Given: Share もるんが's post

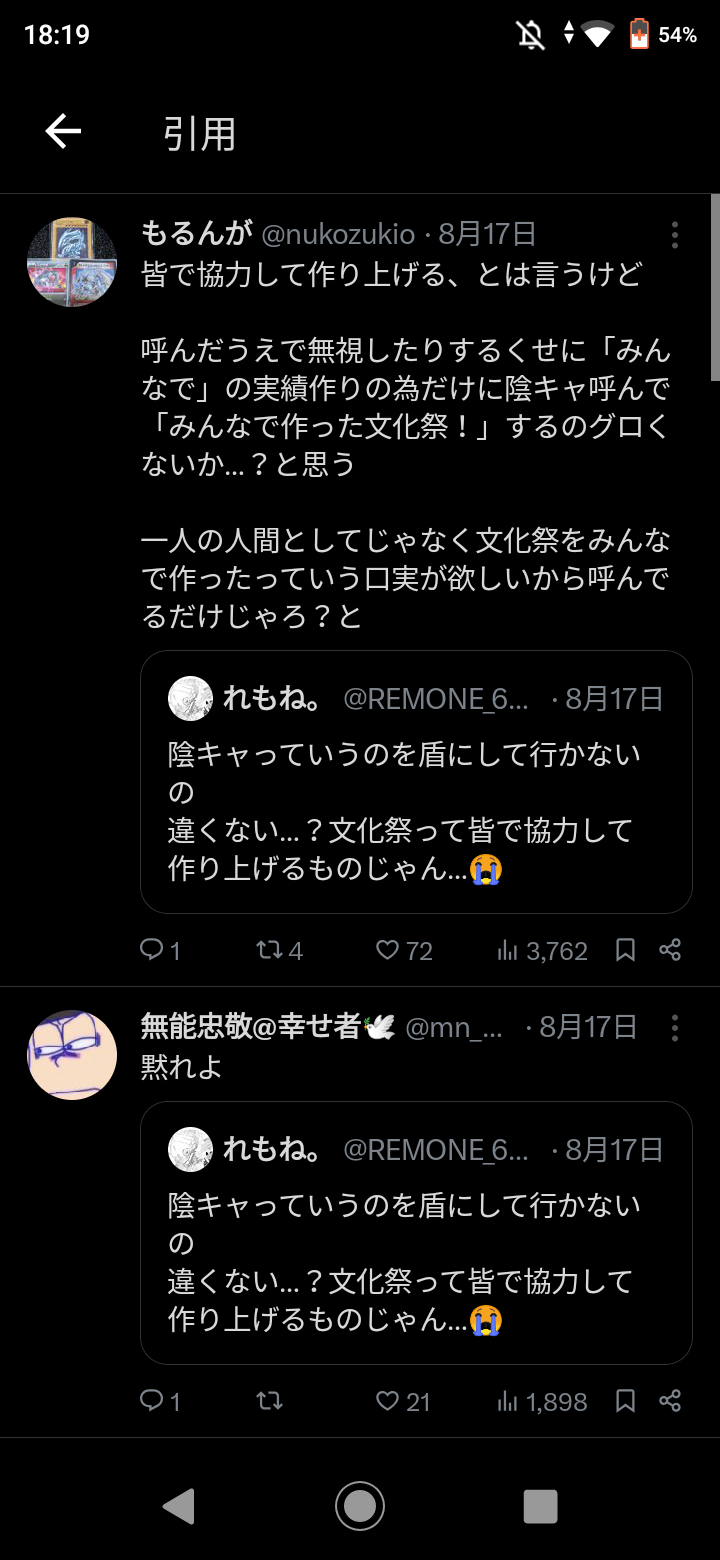Looking at the screenshot, I should (x=670, y=949).
